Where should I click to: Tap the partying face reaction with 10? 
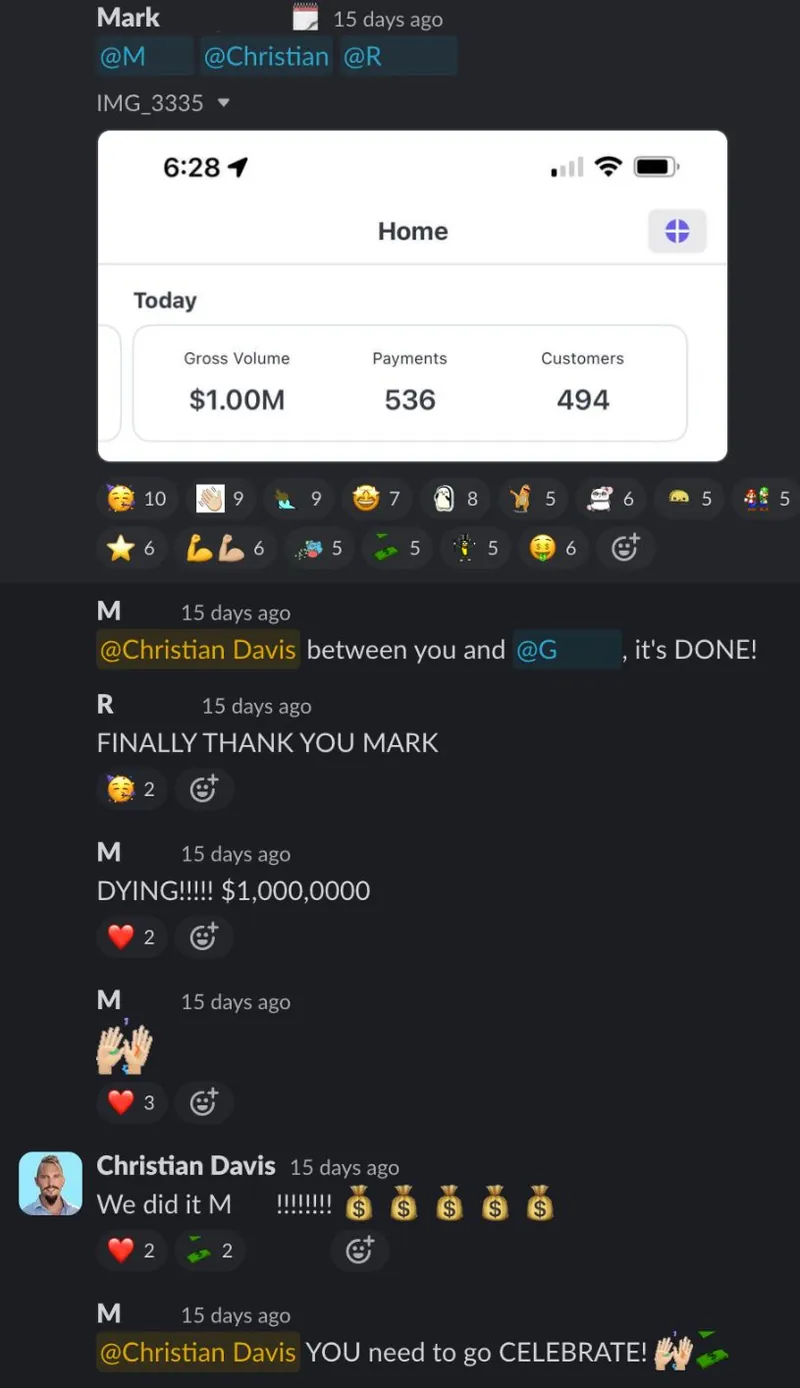[137, 498]
